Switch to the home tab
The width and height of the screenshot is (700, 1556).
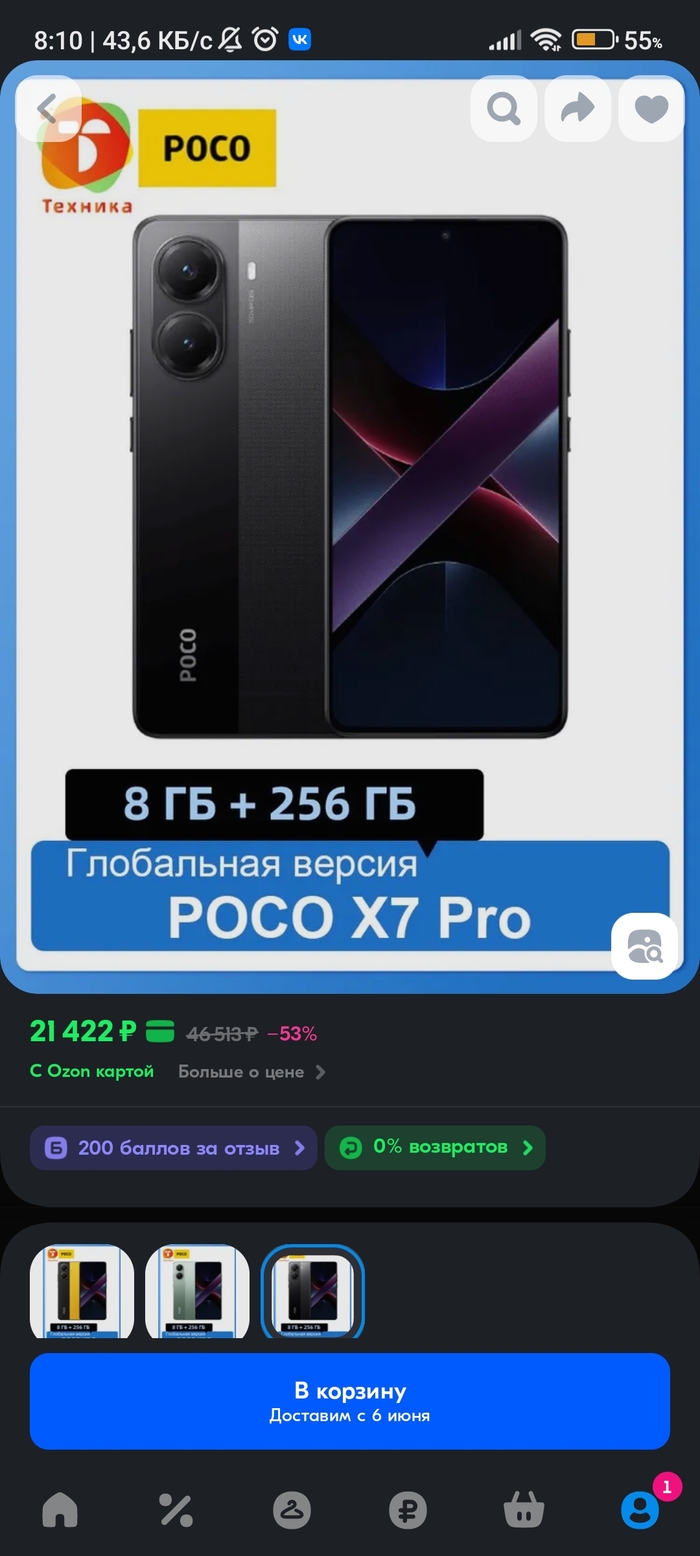coord(60,1510)
